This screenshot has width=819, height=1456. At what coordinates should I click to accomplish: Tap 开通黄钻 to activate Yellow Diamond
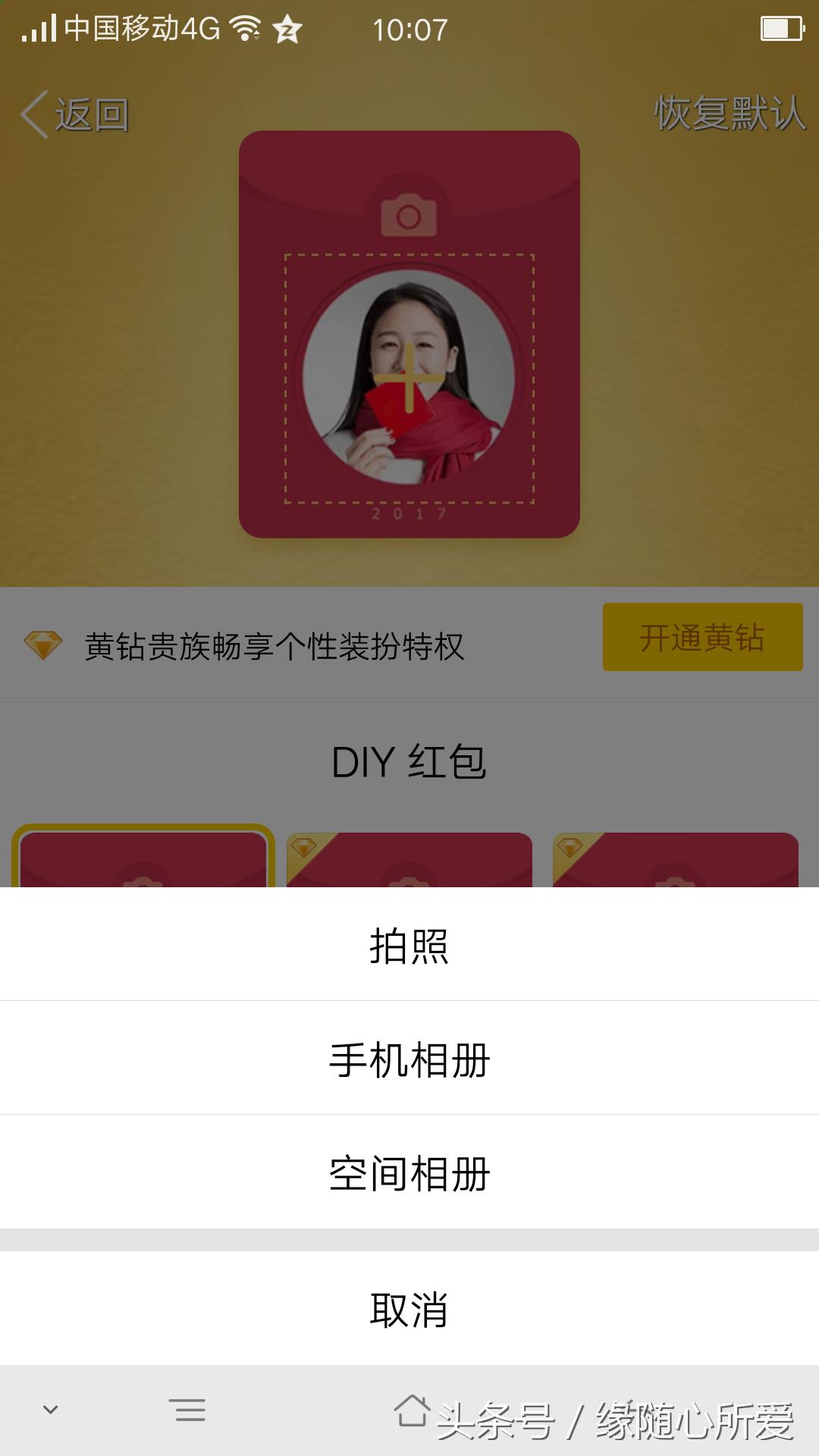(701, 638)
